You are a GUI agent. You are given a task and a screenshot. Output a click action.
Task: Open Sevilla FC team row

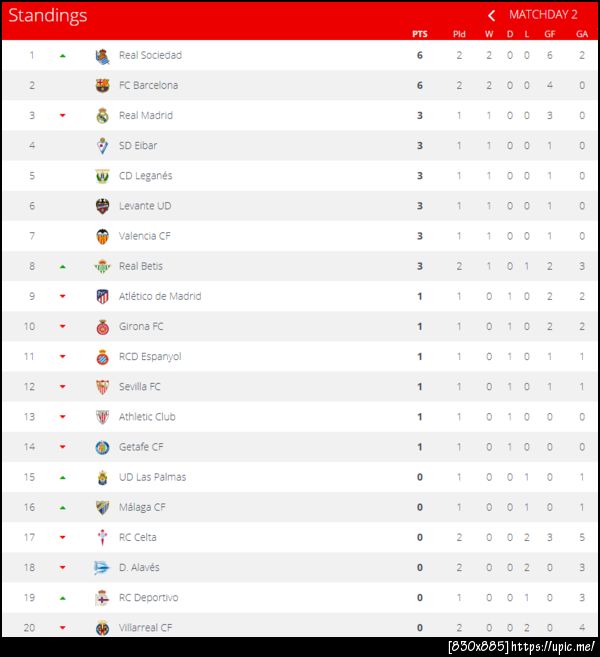140,386
